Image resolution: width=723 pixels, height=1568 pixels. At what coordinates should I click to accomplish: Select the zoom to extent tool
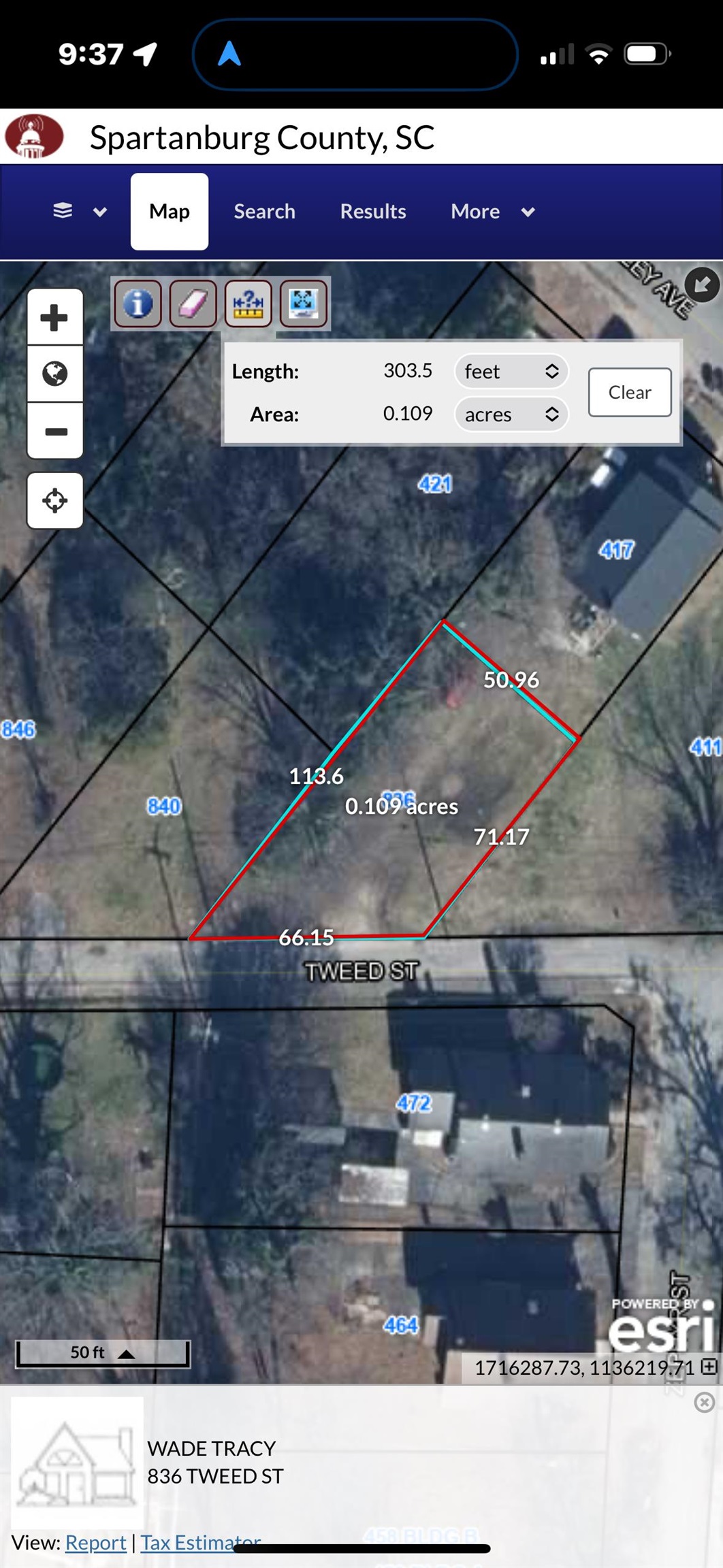(304, 304)
